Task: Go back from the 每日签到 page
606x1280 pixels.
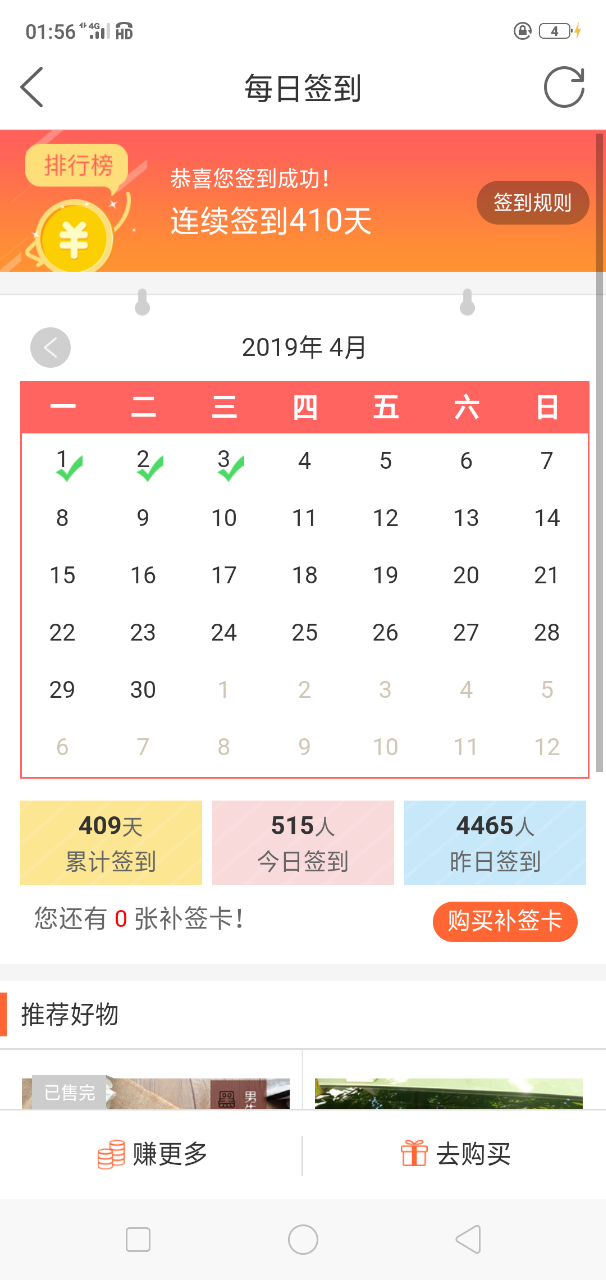Action: [x=33, y=87]
